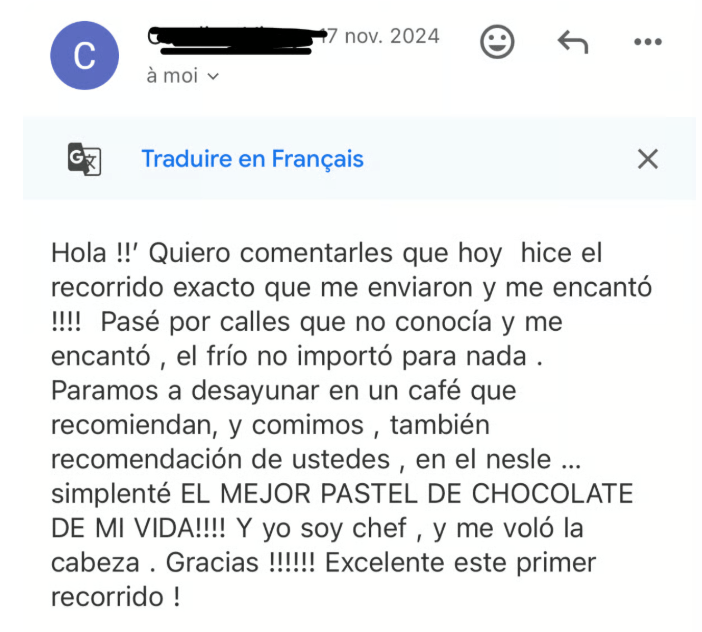Dismiss the translation banner
702x632 pixels.
point(648,159)
